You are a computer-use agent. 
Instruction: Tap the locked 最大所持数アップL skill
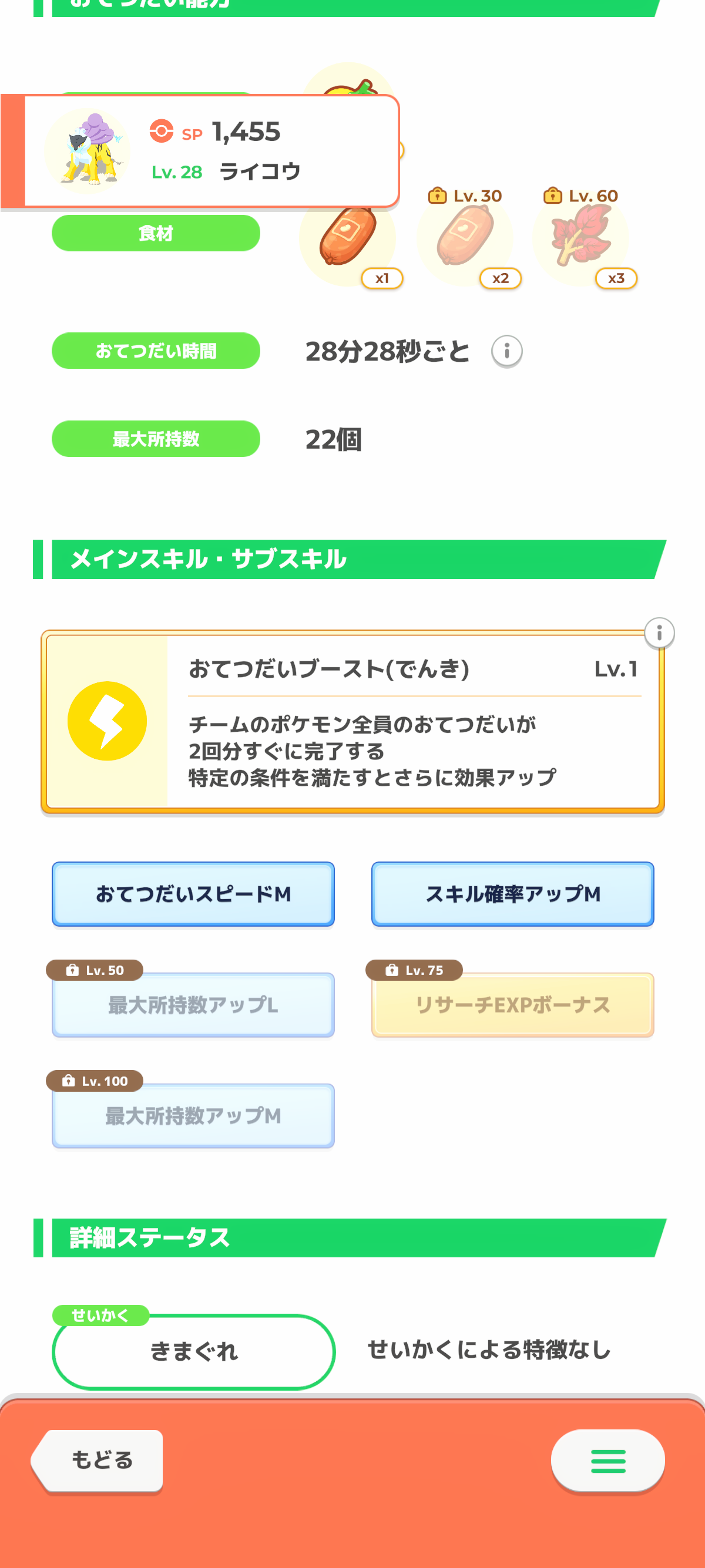[x=193, y=1004]
